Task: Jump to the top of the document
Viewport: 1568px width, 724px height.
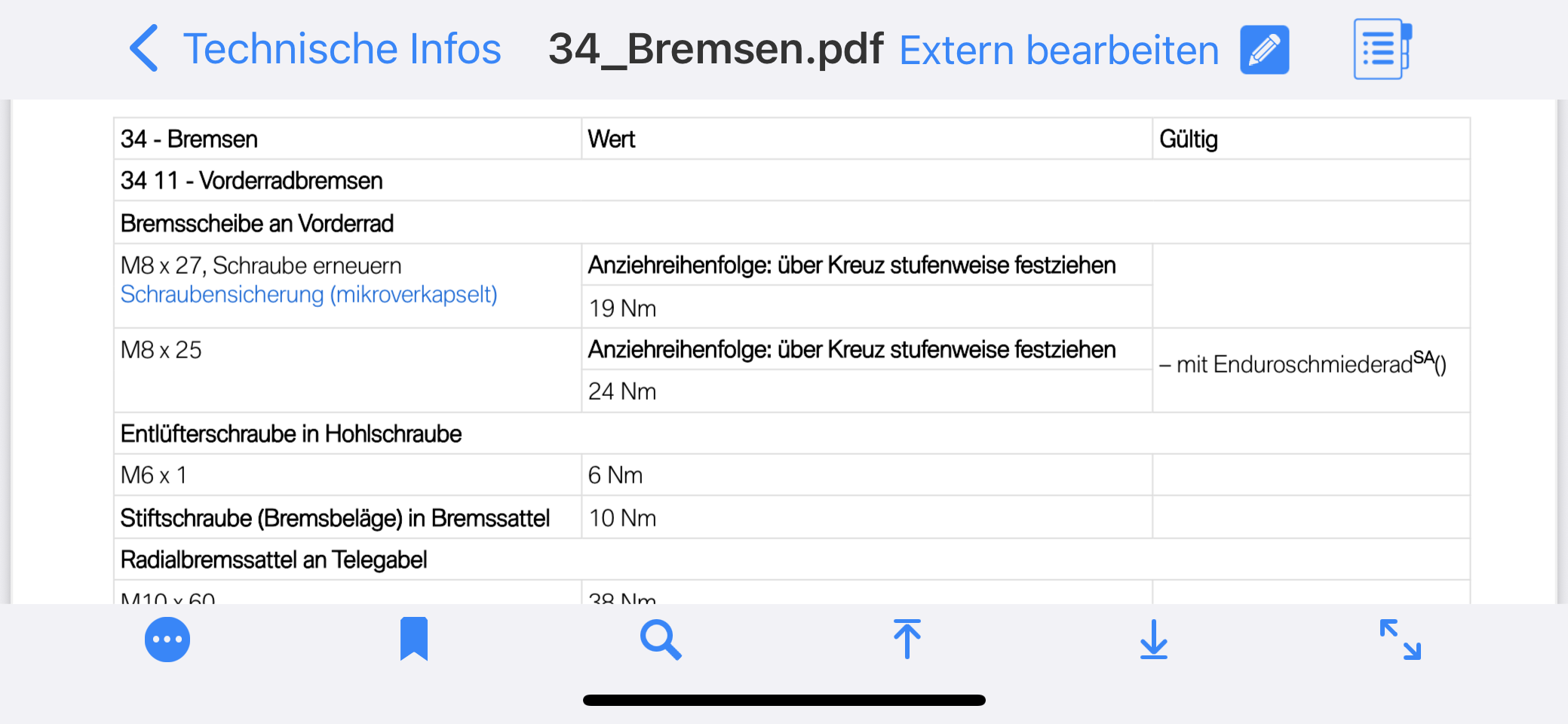Action: [907, 639]
